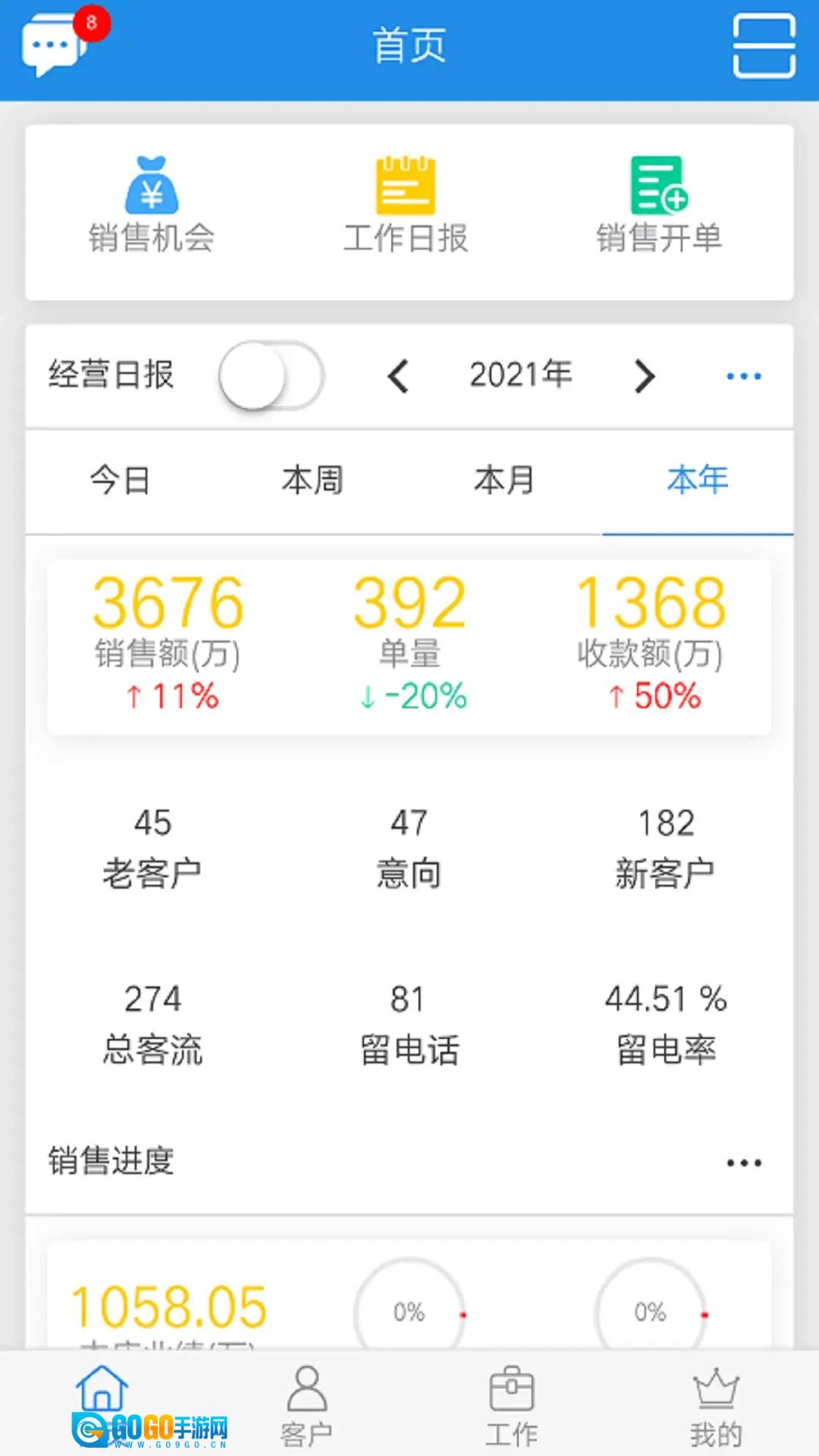Tap the 2021年 year label
The height and width of the screenshot is (1456, 819).
pyautogui.click(x=520, y=373)
